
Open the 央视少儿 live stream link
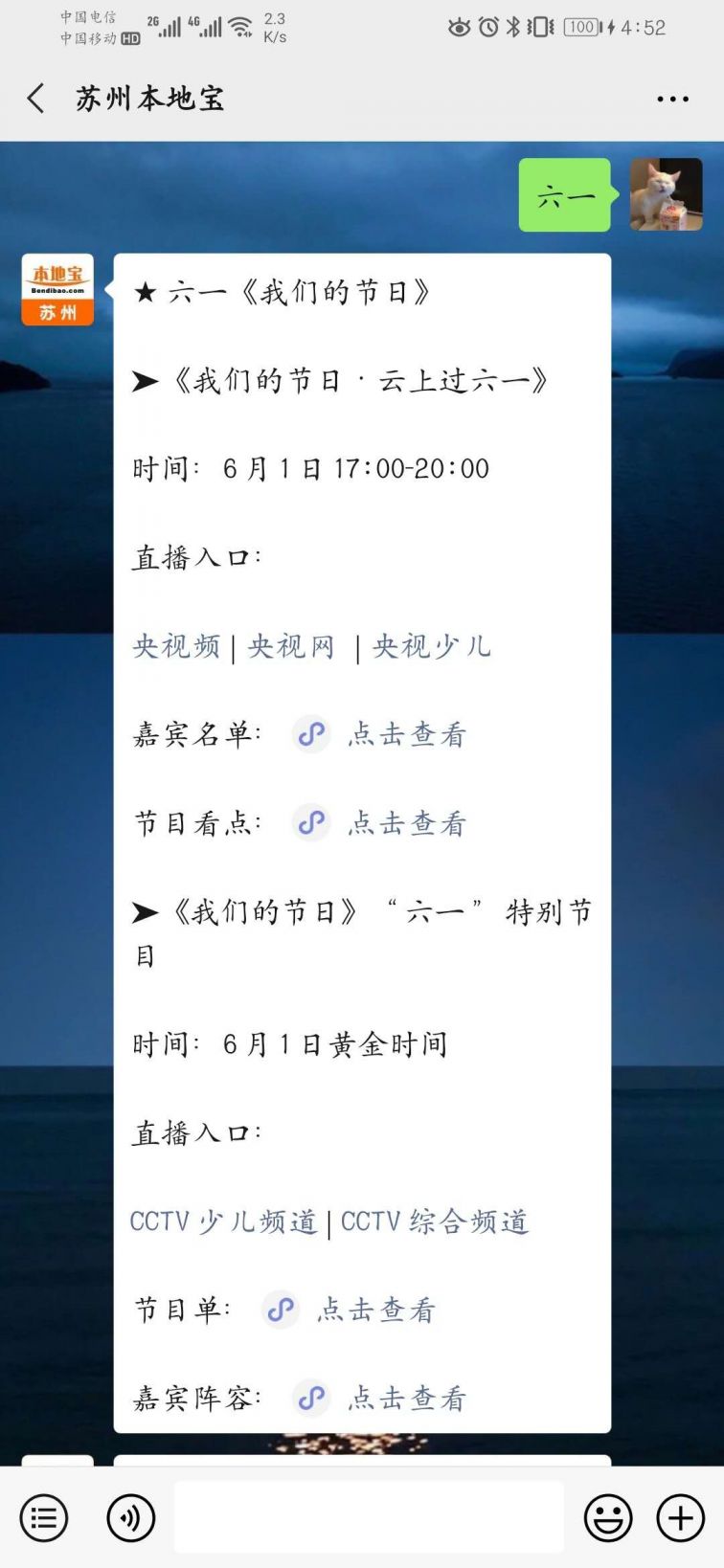(431, 646)
